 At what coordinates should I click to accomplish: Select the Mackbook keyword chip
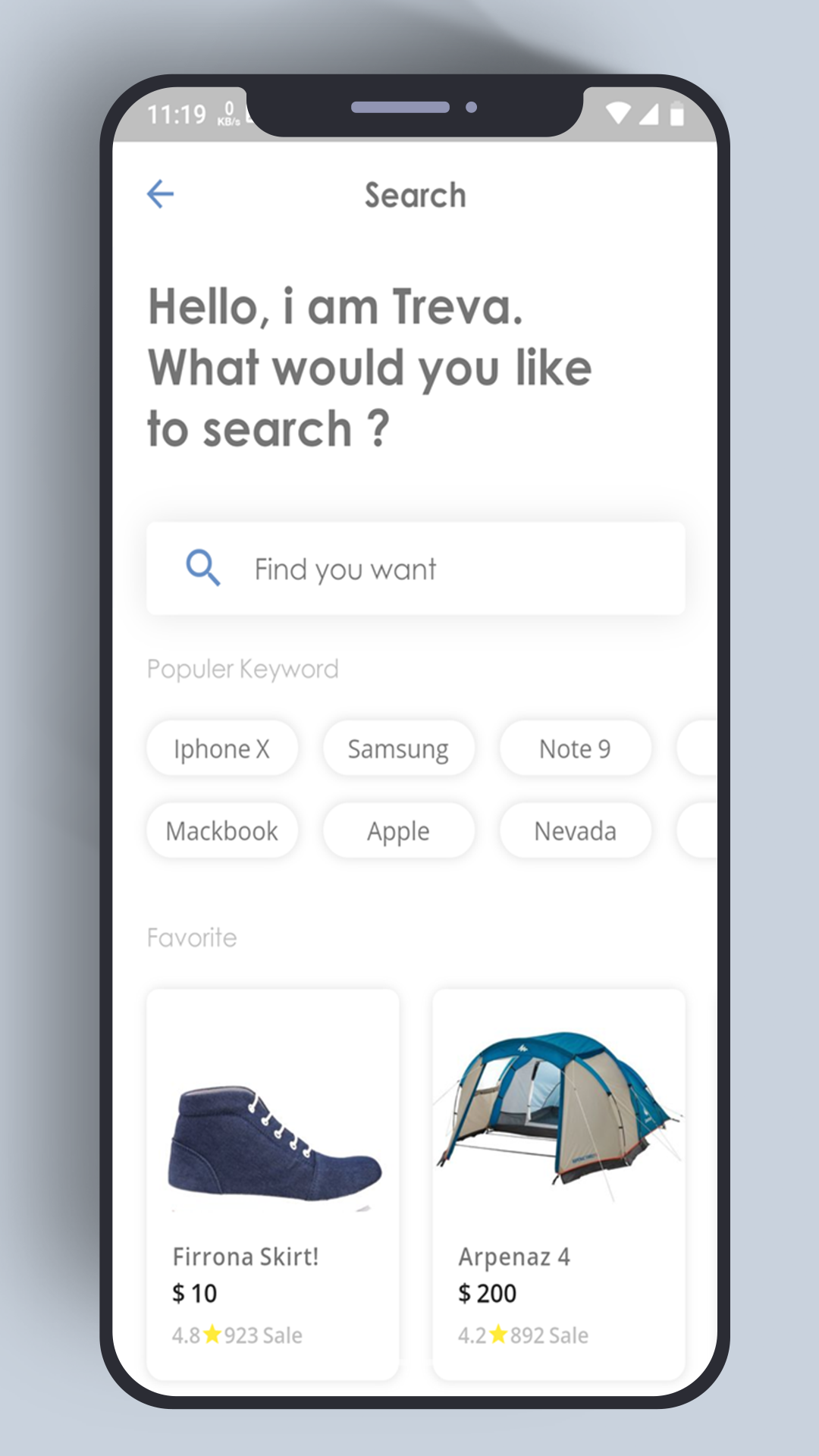pos(222,831)
